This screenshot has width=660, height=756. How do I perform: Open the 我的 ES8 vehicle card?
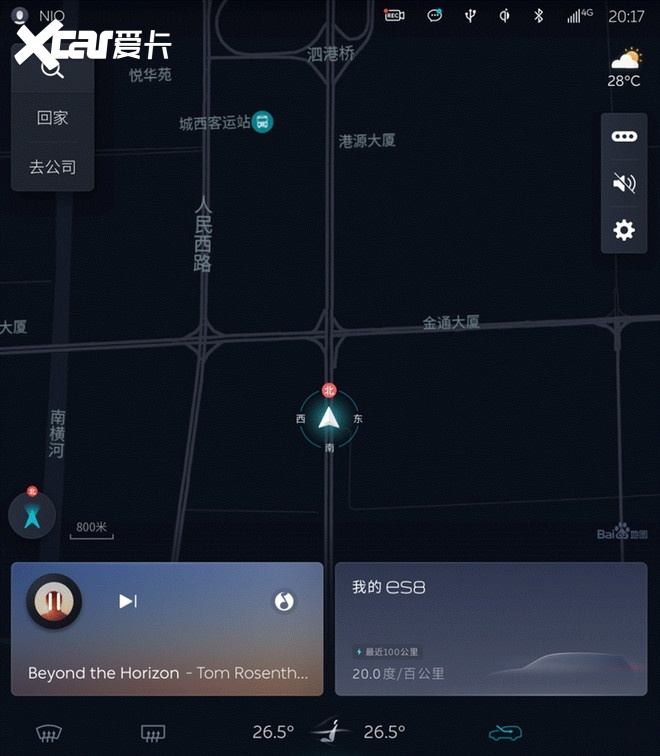[x=490, y=628]
